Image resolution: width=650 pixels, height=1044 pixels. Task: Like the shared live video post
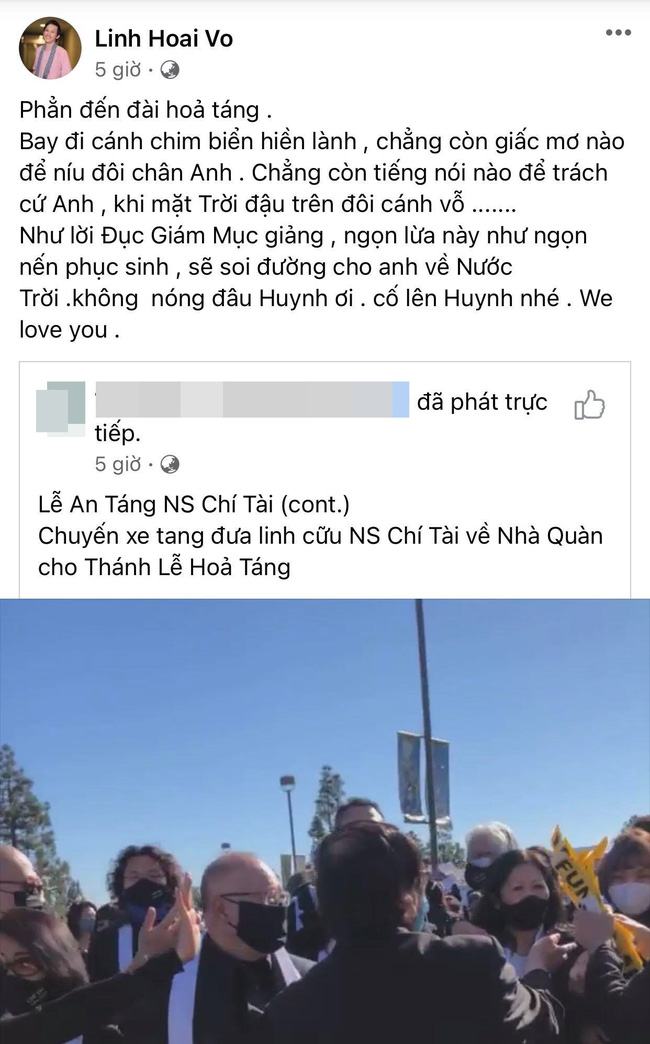590,405
